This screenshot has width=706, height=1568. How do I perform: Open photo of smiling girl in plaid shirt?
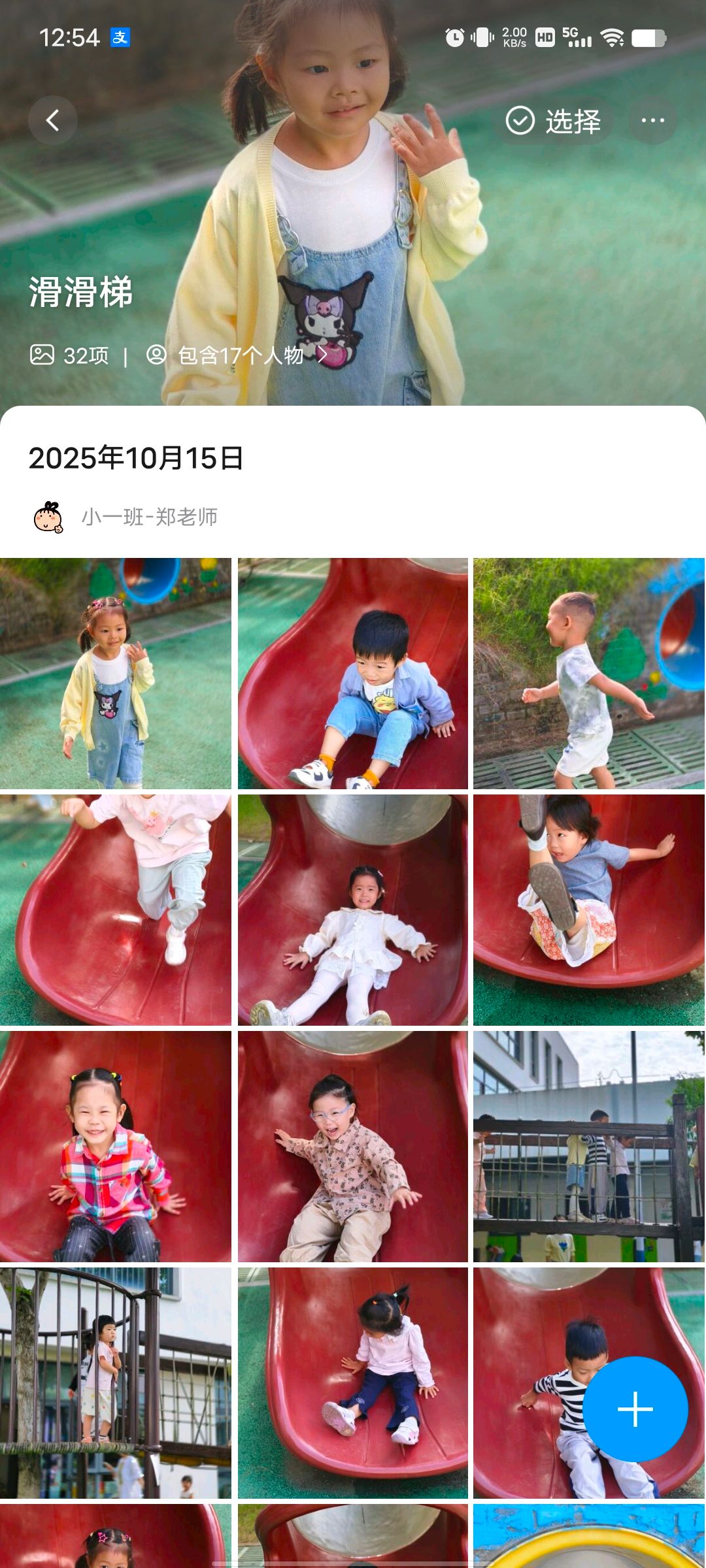click(x=115, y=1146)
